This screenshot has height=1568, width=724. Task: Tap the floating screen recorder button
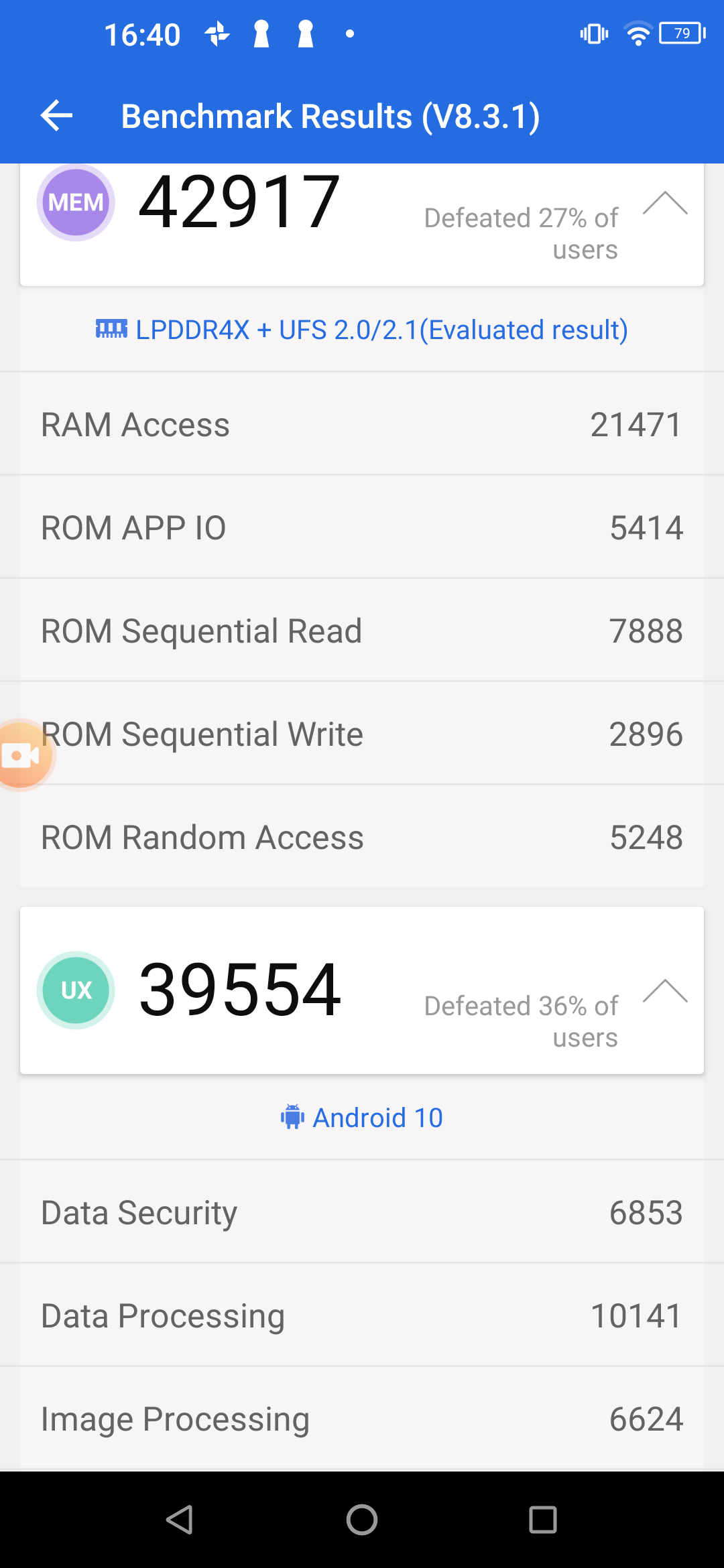point(21,755)
